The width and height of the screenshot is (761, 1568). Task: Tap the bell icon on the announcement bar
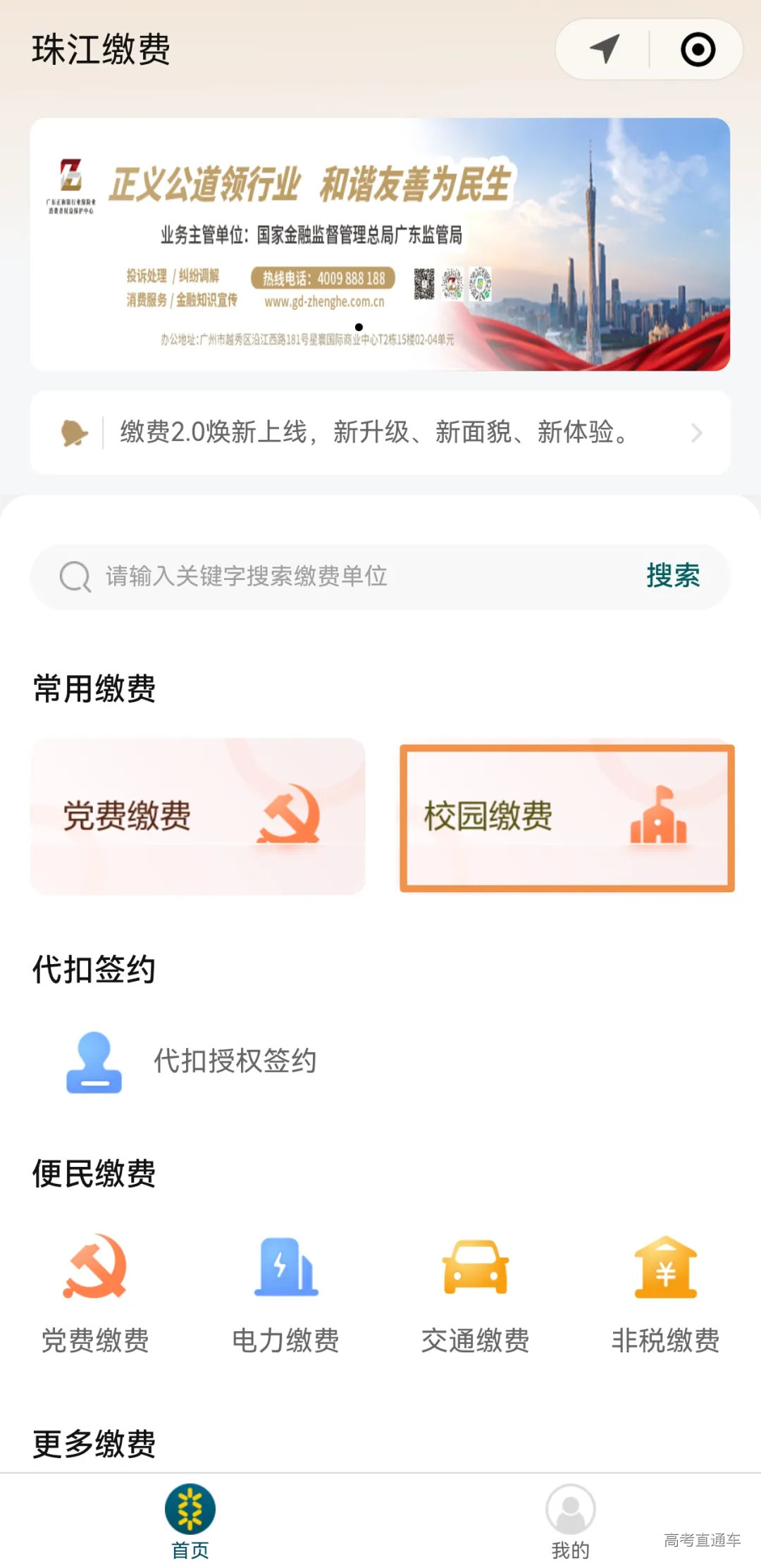pos(75,433)
